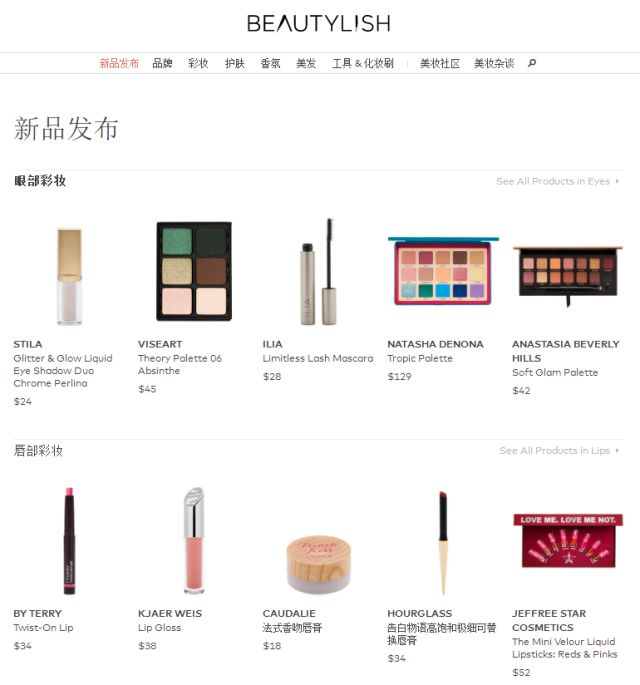
Task: Visit the 美妆社区 community page
Action: [x=440, y=63]
